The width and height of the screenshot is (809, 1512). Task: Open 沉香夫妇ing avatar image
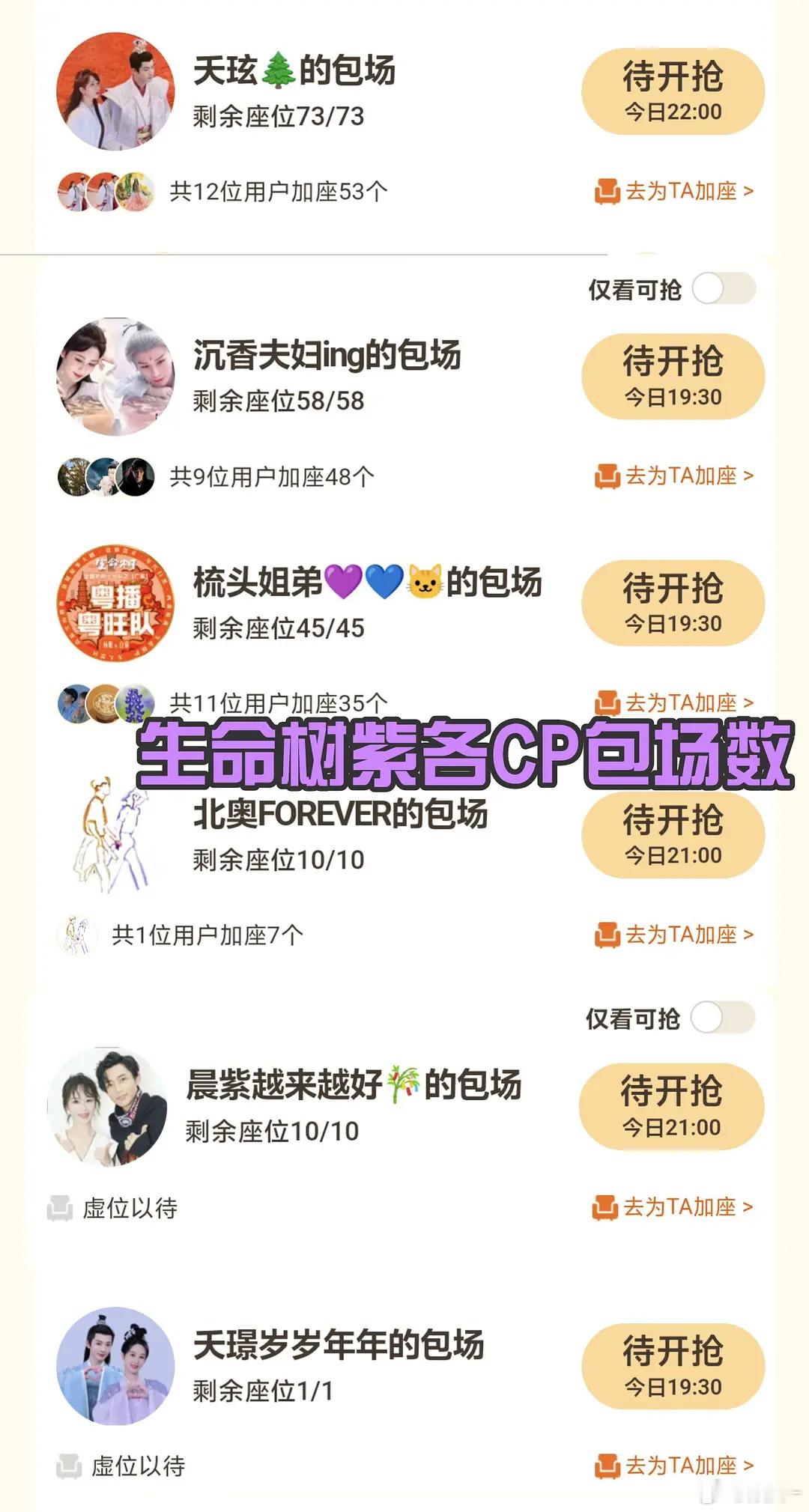(x=116, y=378)
